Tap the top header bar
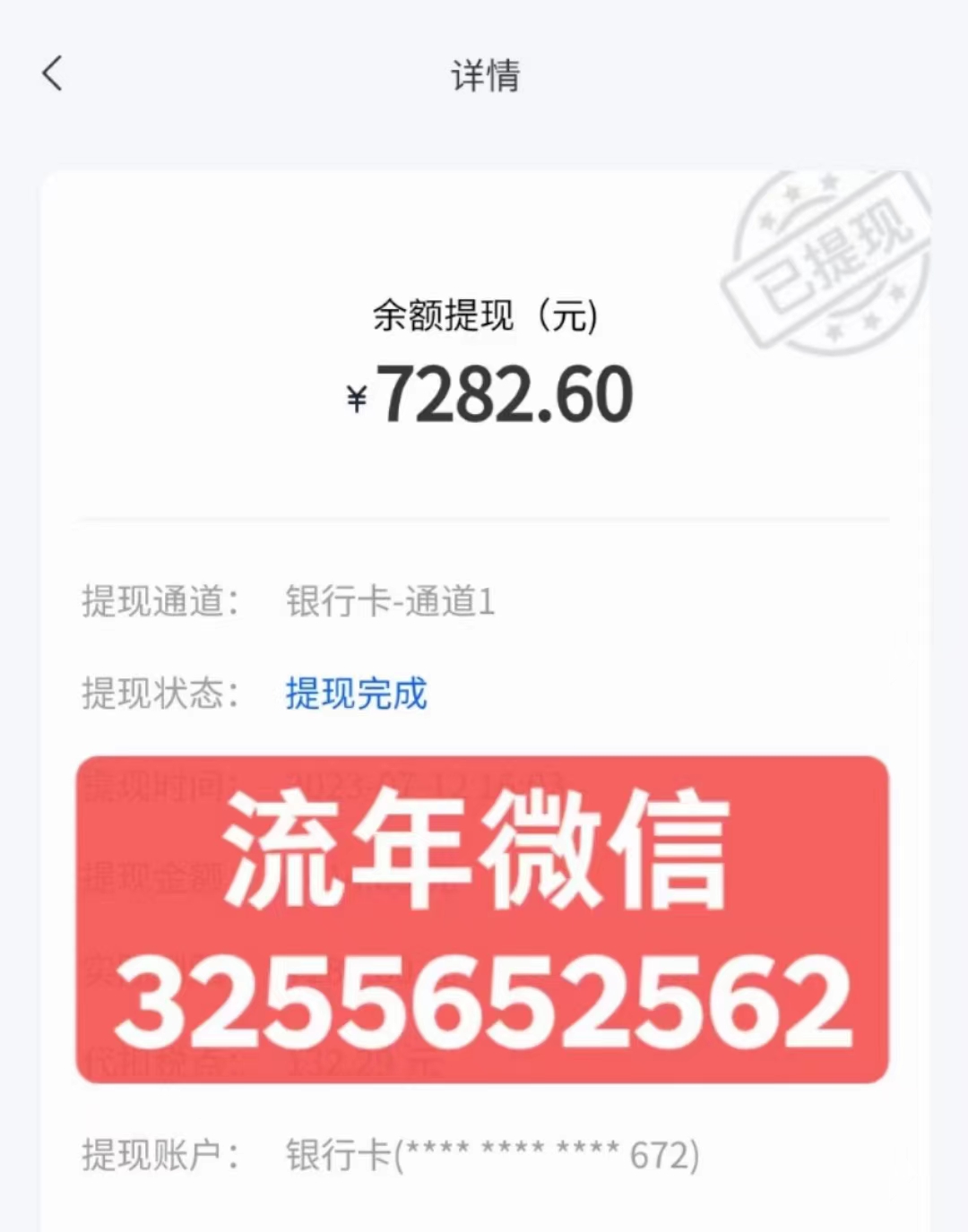This screenshot has height=1232, width=968. click(484, 75)
